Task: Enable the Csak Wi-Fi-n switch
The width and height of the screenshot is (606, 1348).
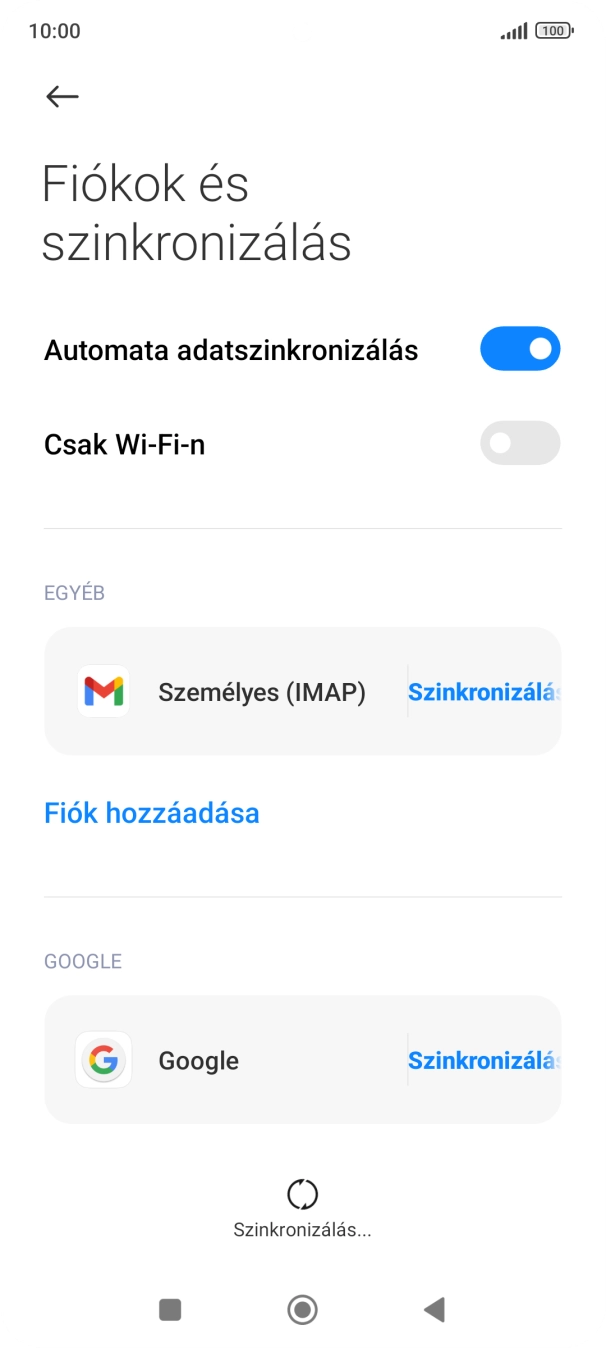Action: click(x=520, y=443)
